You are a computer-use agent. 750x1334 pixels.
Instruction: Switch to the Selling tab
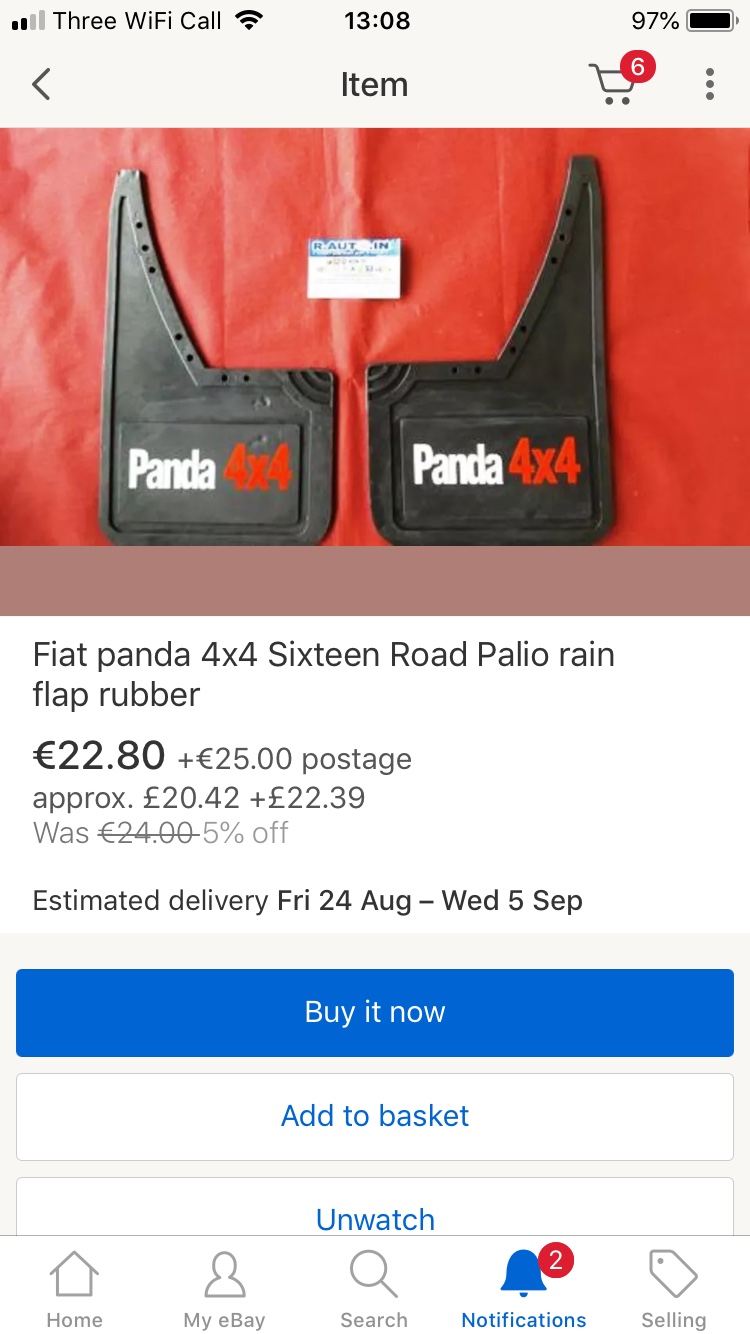point(673,1289)
